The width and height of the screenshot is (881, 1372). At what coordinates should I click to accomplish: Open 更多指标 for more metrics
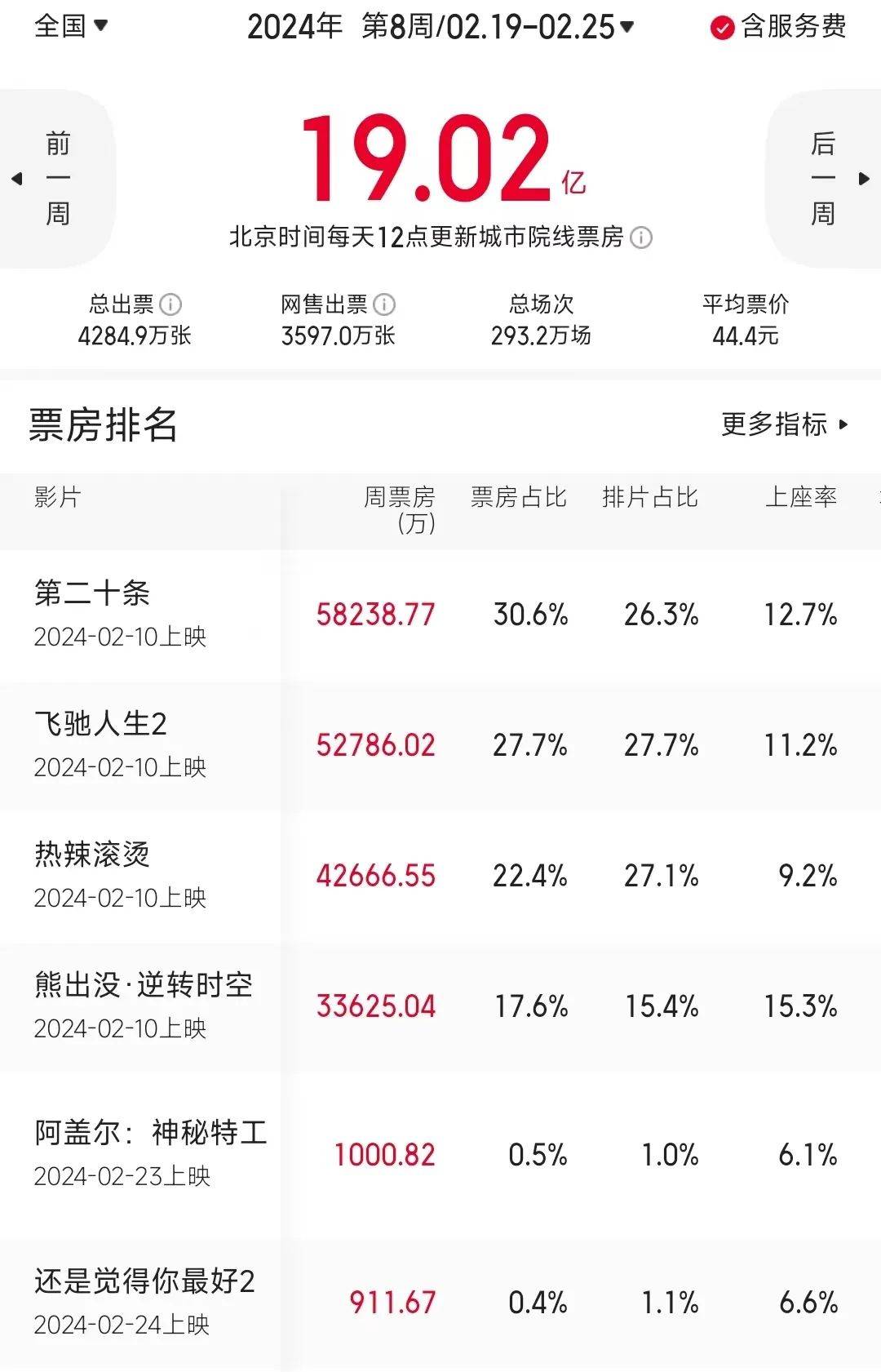point(785,424)
